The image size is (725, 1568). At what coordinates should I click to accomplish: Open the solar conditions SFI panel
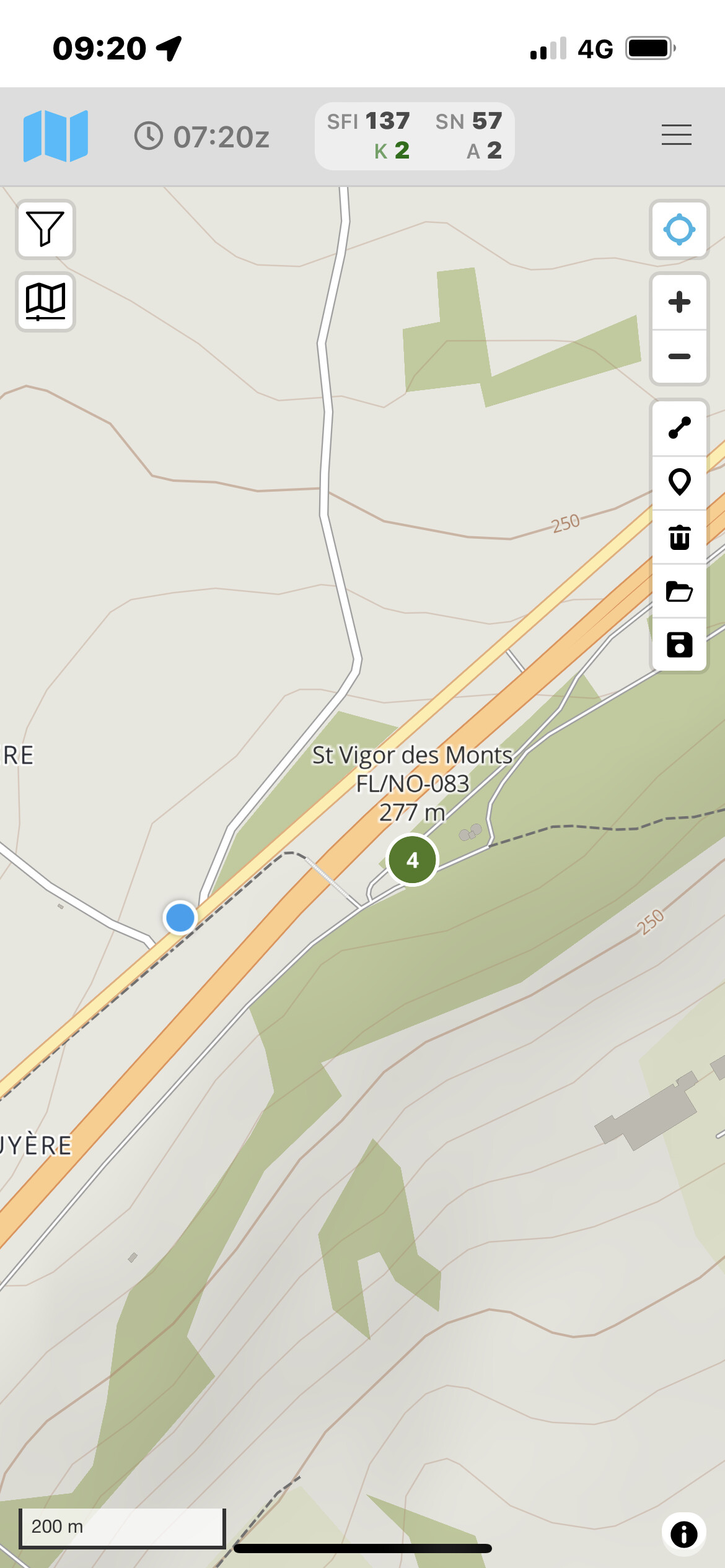(x=415, y=136)
